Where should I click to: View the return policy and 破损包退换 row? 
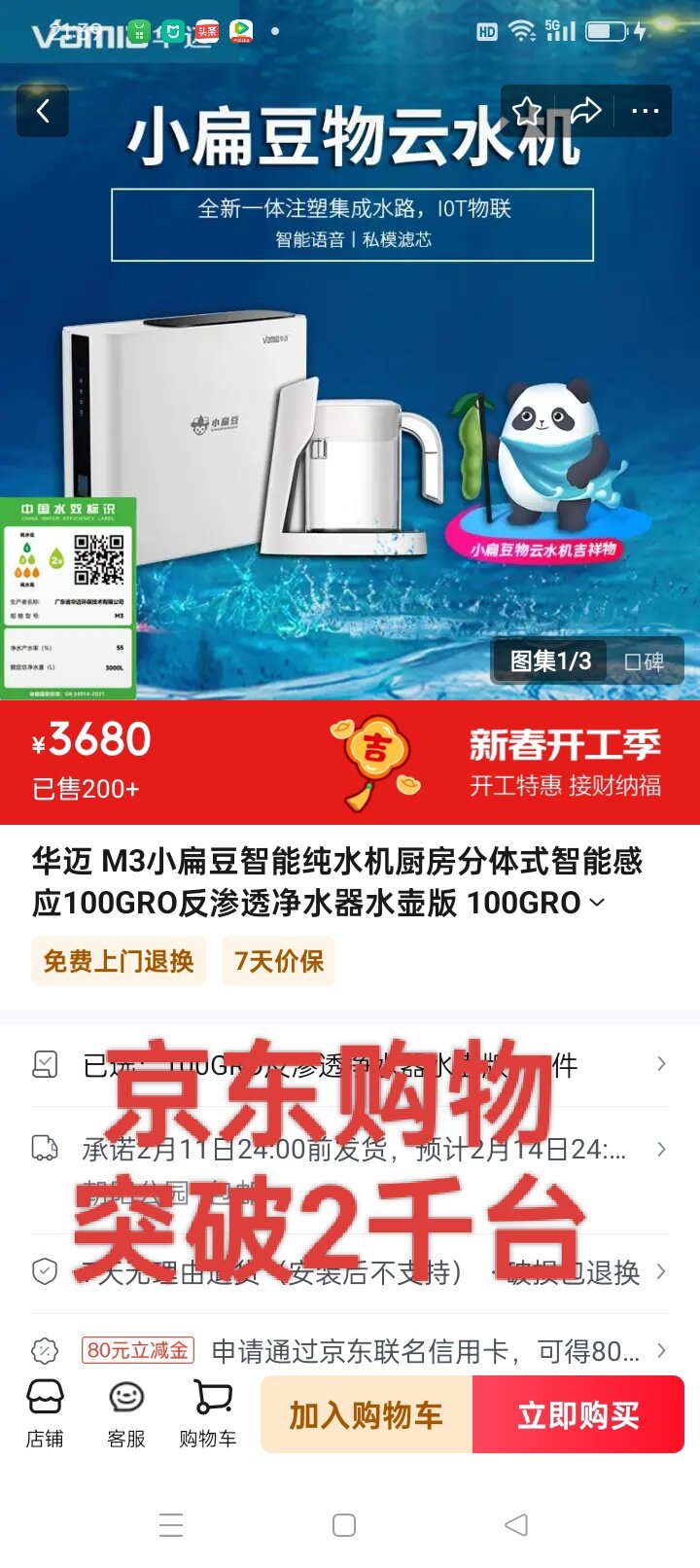pyautogui.click(x=350, y=1272)
